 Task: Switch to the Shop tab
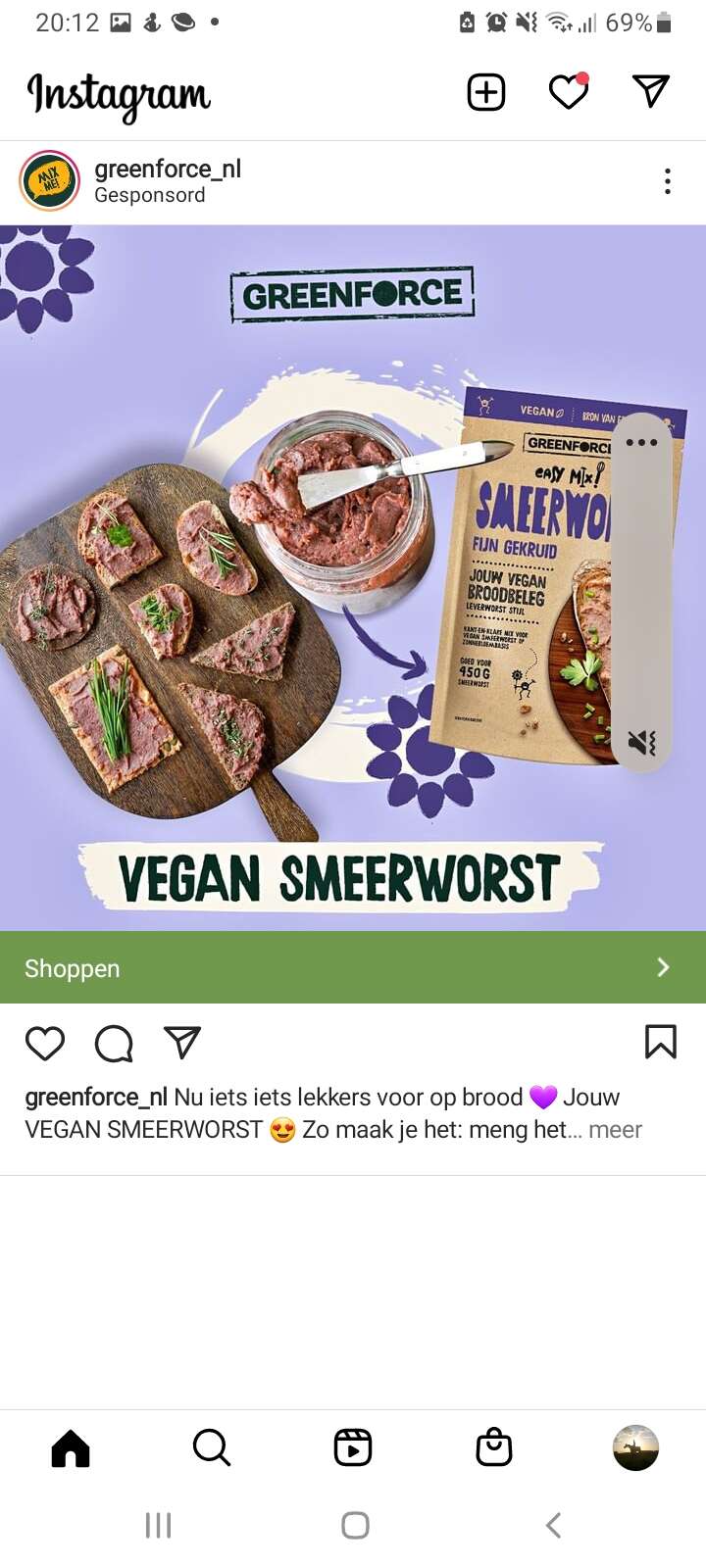494,1447
